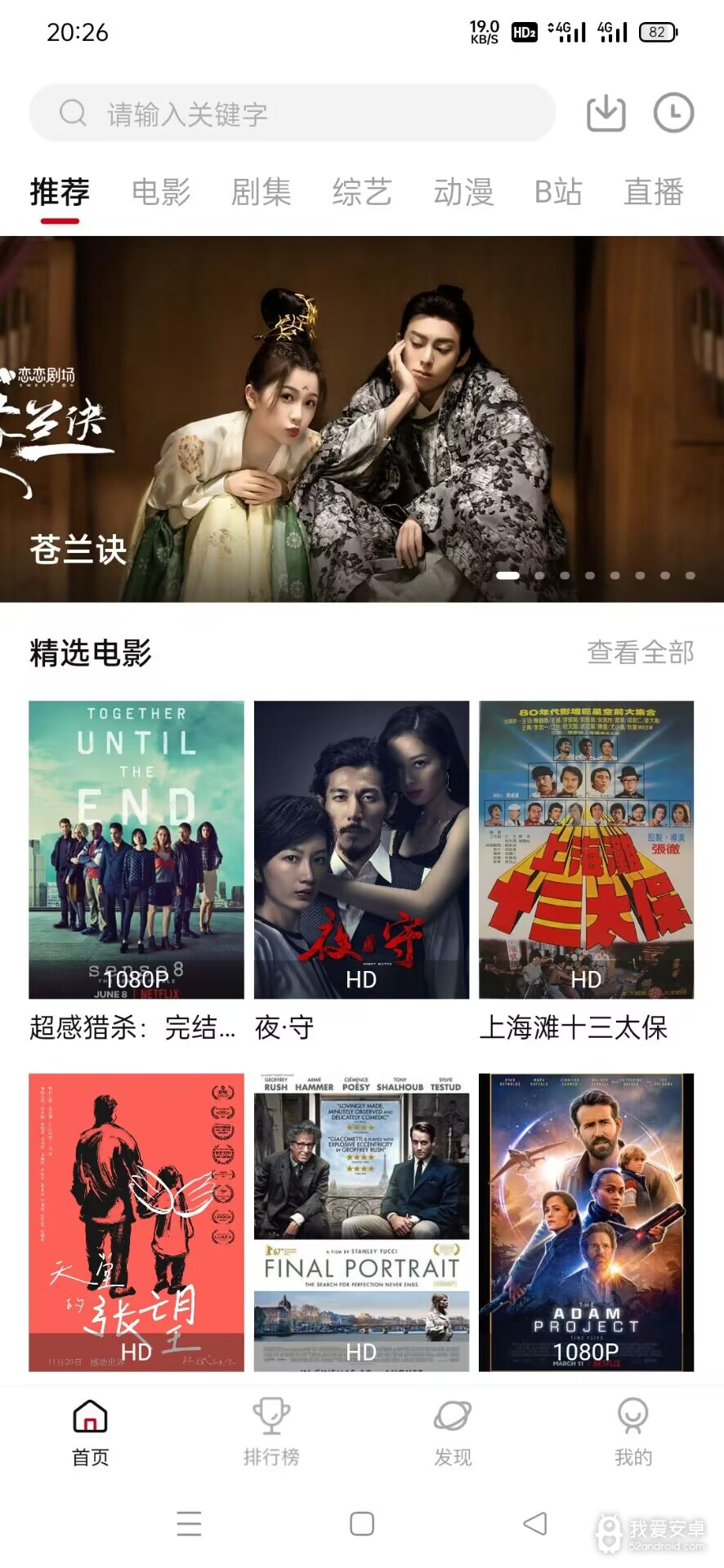This screenshot has width=724, height=1568.
Task: Select the second carousel indicator dot
Action: point(541,577)
